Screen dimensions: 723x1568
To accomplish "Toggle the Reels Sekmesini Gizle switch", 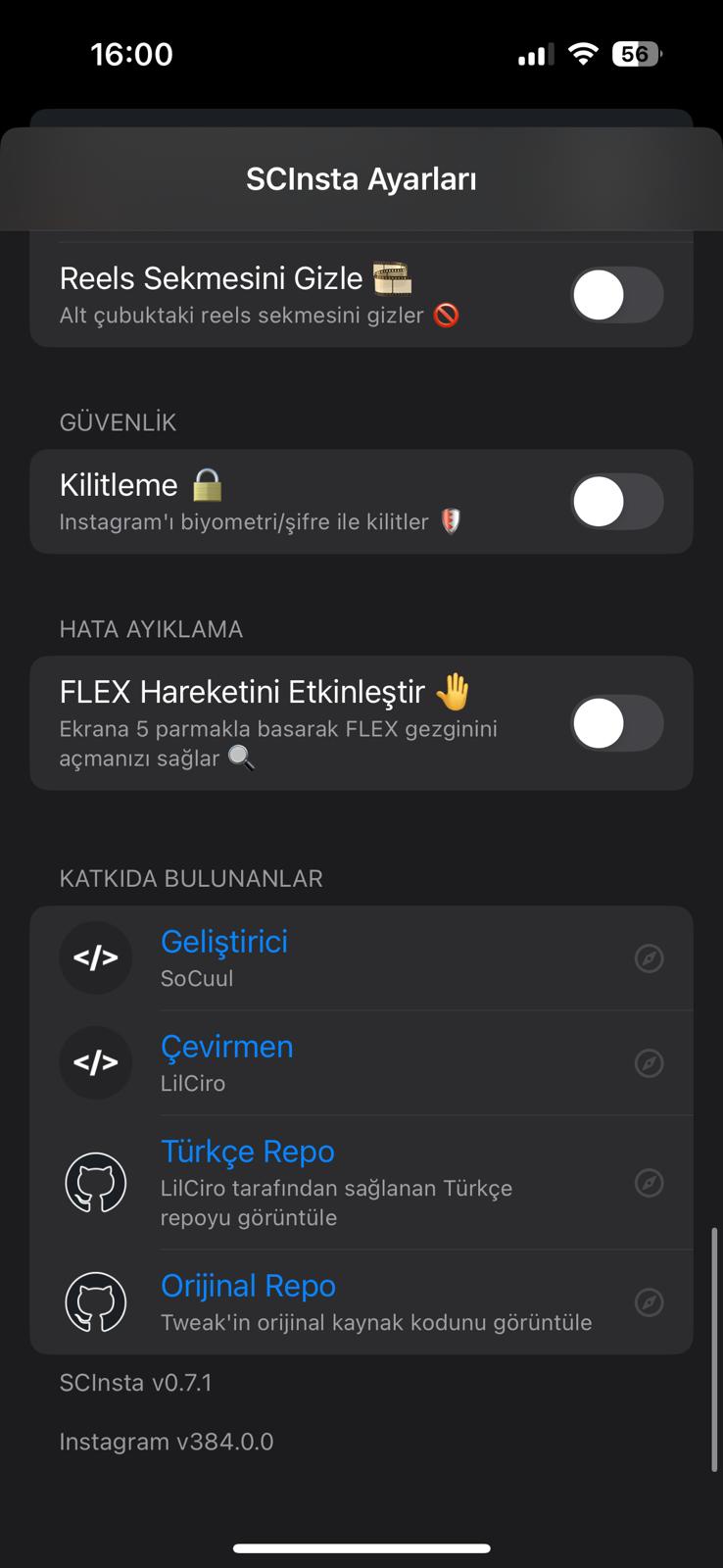I will [x=616, y=295].
